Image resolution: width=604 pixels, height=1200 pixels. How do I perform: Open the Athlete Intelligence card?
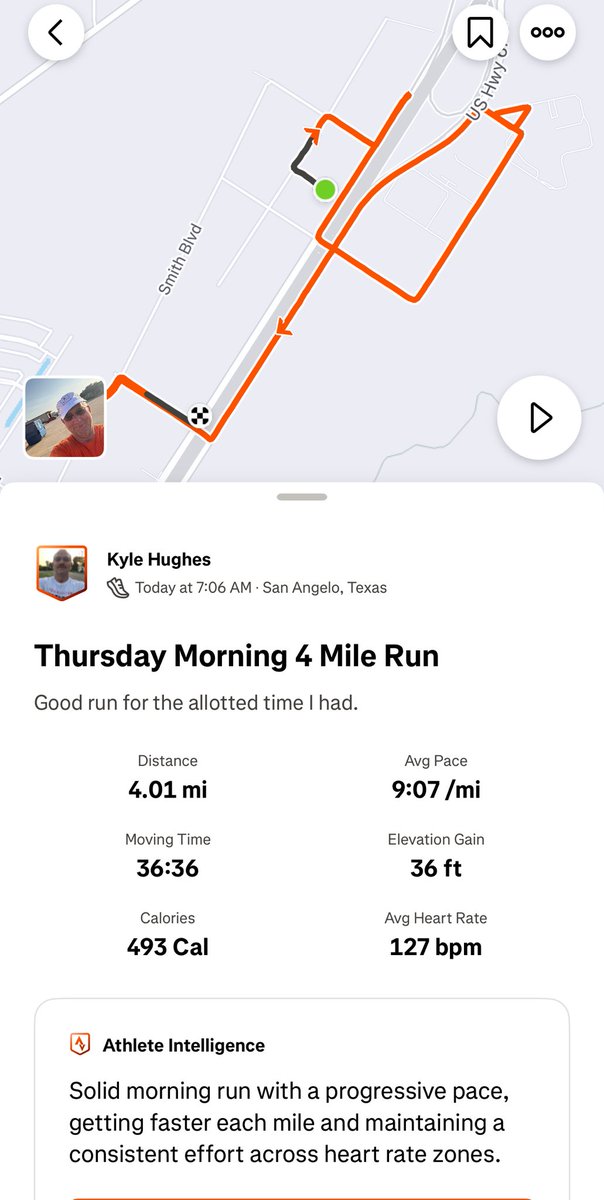point(302,1098)
